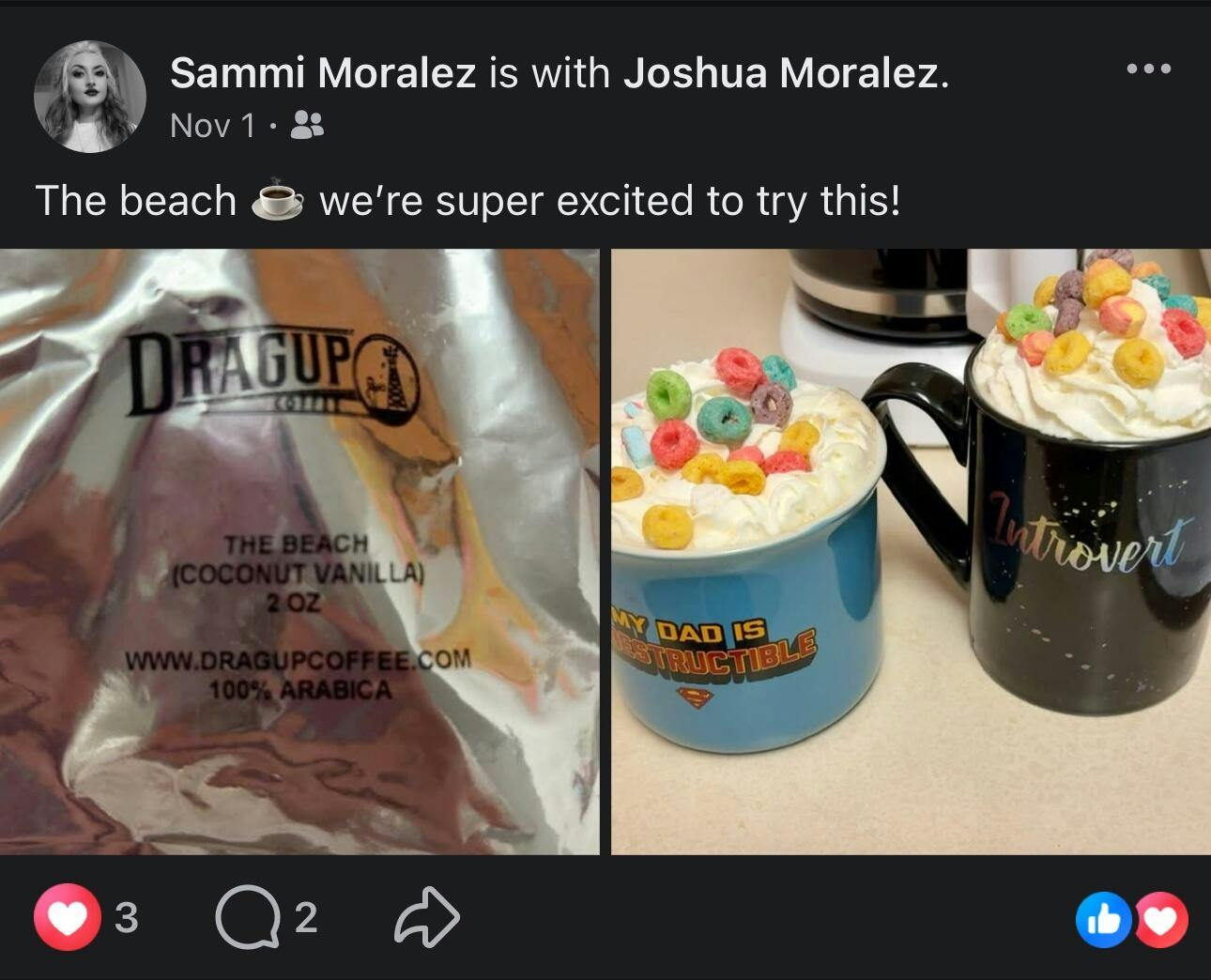This screenshot has height=980, width=1211.
Task: Love this post with the heart icon
Action: (68, 917)
